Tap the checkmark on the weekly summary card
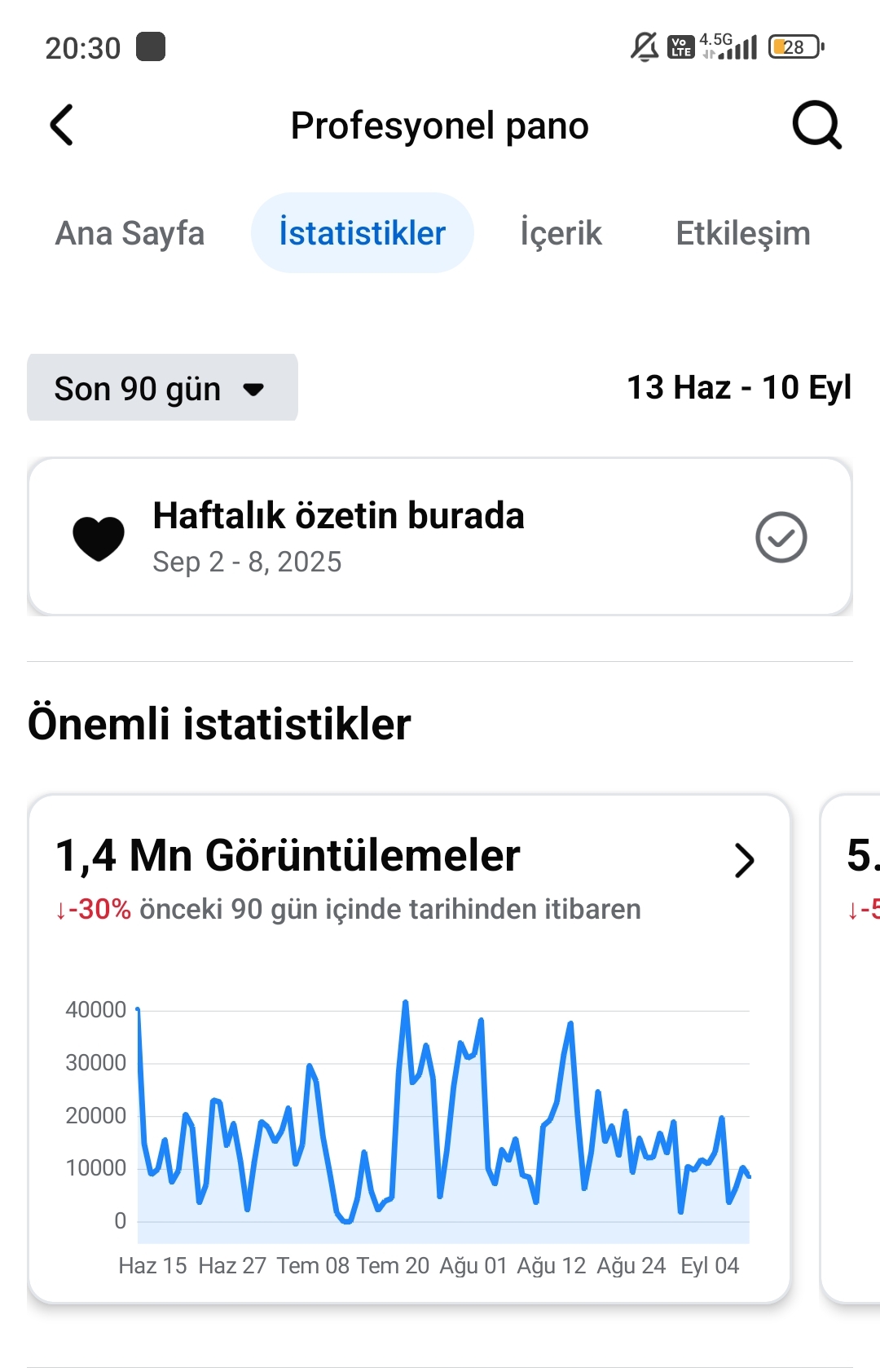 (781, 537)
